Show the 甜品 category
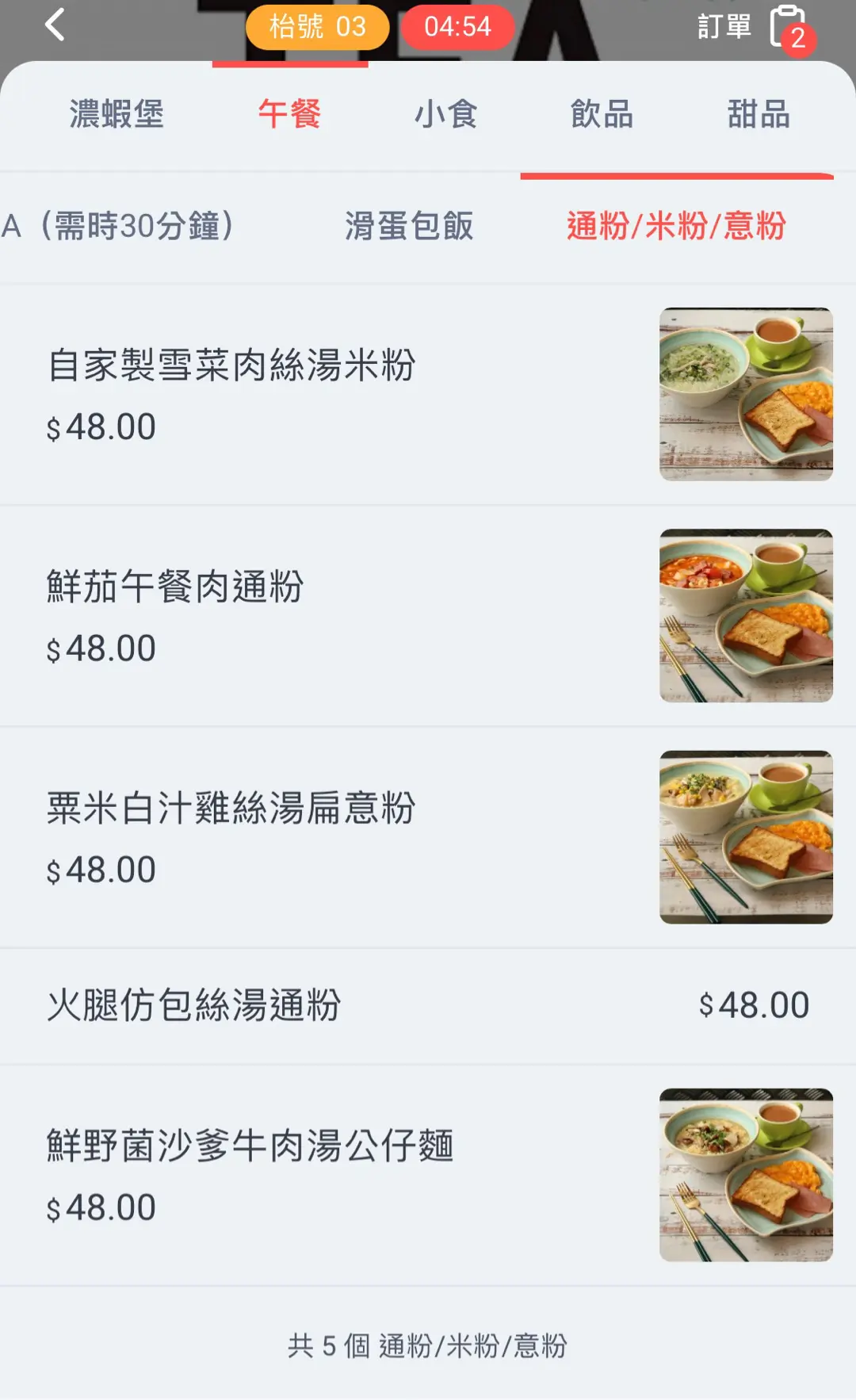 [759, 114]
